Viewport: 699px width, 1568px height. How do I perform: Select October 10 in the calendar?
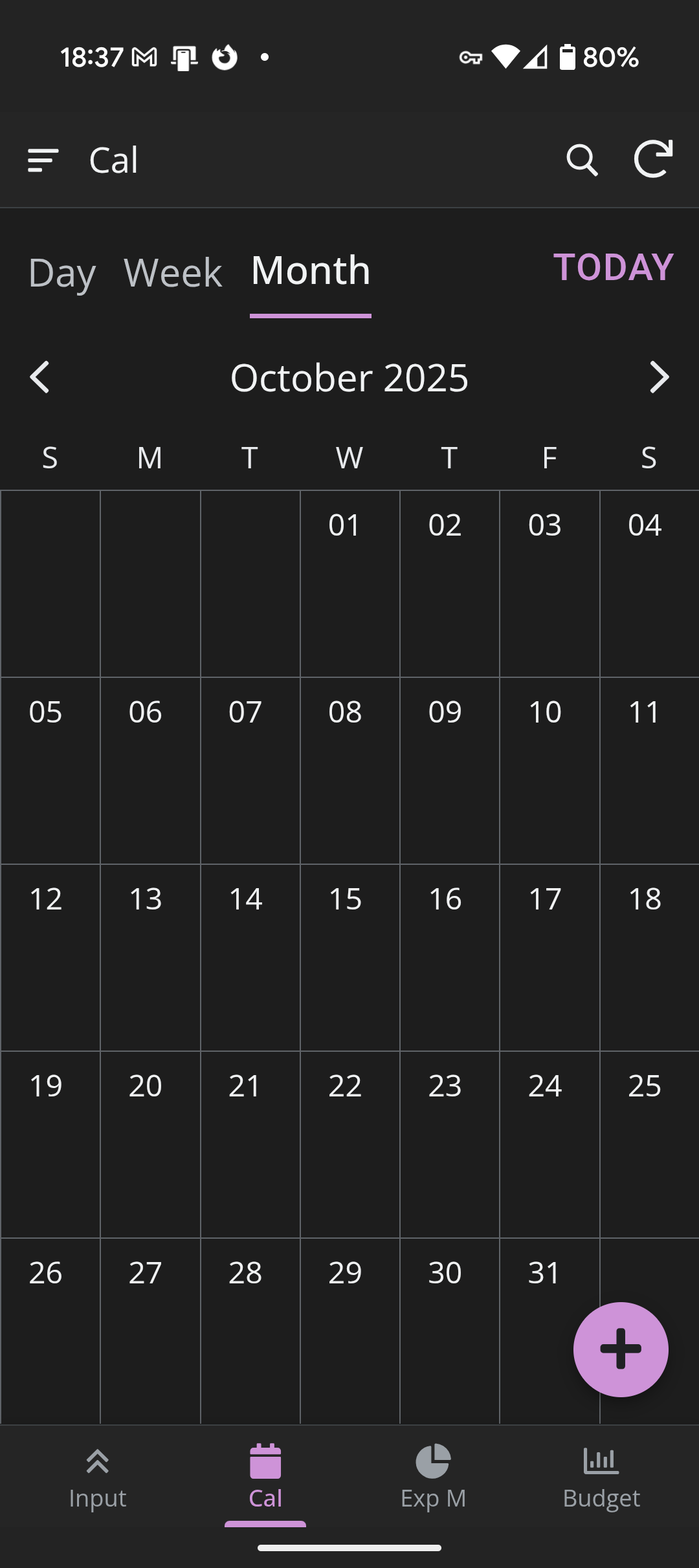[549, 770]
